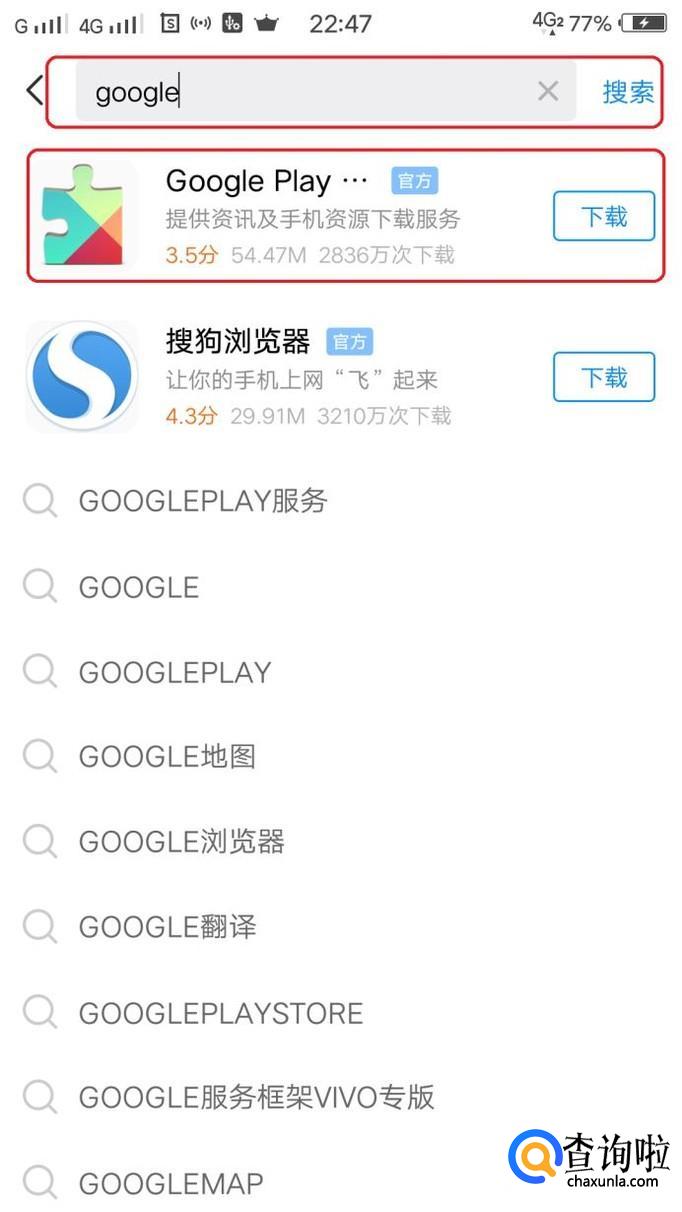Image resolution: width=682 pixels, height=1212 pixels.
Task: Search for GOOGLE地图 suggestion
Action: pyautogui.click(x=167, y=757)
